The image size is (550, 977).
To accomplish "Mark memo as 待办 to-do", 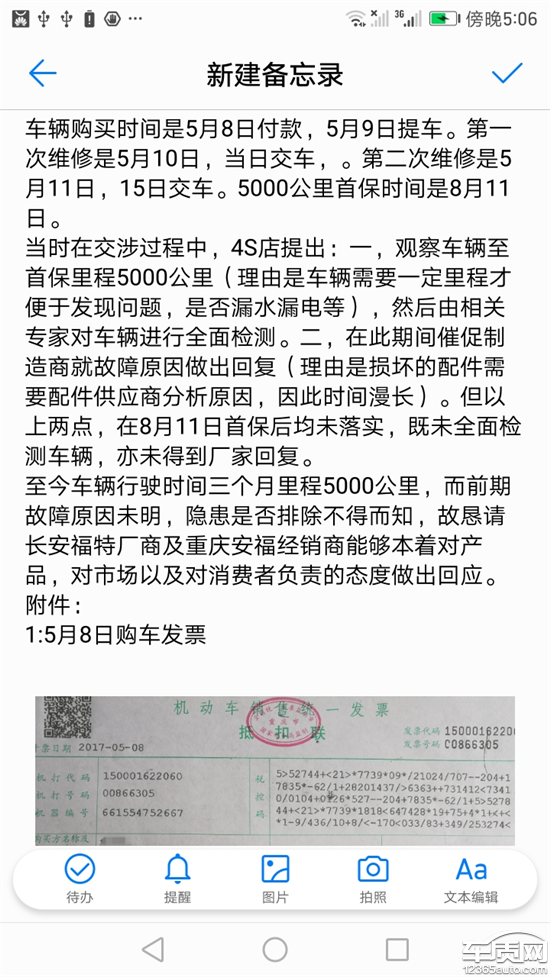I will click(80, 879).
